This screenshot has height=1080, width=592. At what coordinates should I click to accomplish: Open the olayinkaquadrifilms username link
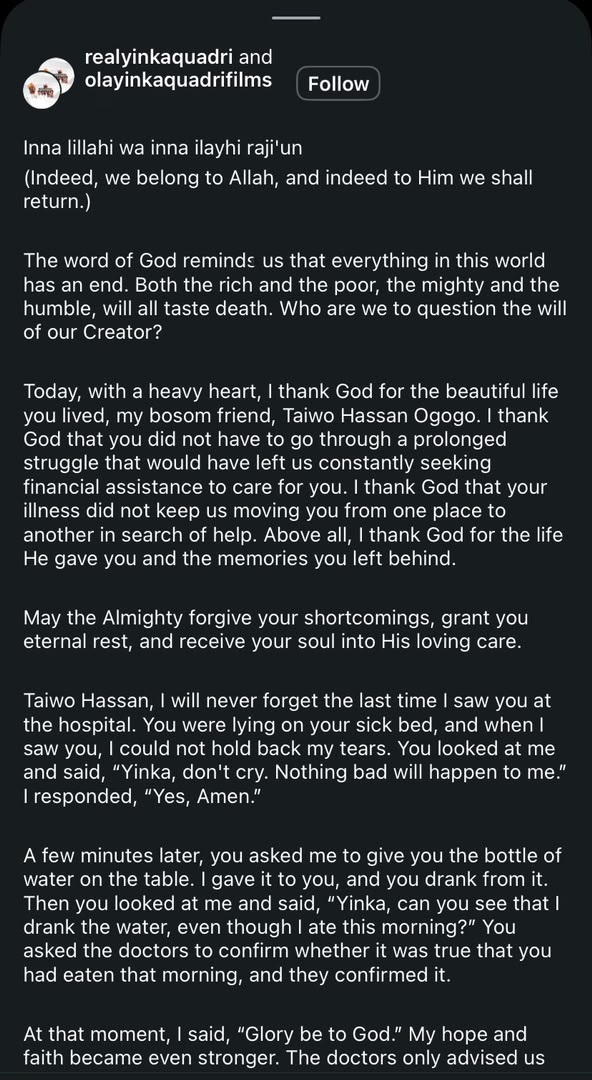[x=178, y=81]
